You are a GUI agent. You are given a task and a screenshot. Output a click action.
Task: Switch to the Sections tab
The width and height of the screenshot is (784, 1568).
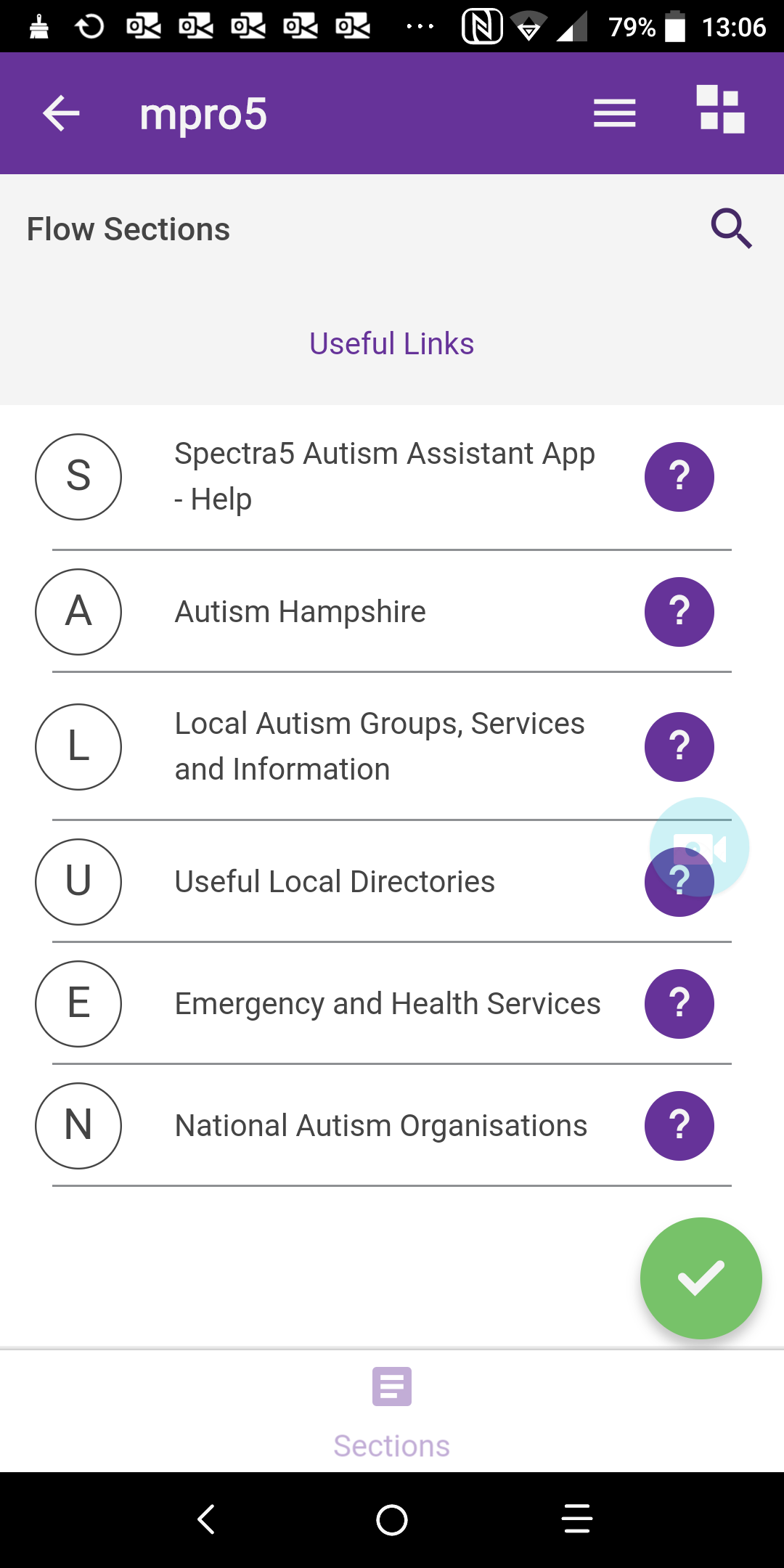[x=392, y=1411]
